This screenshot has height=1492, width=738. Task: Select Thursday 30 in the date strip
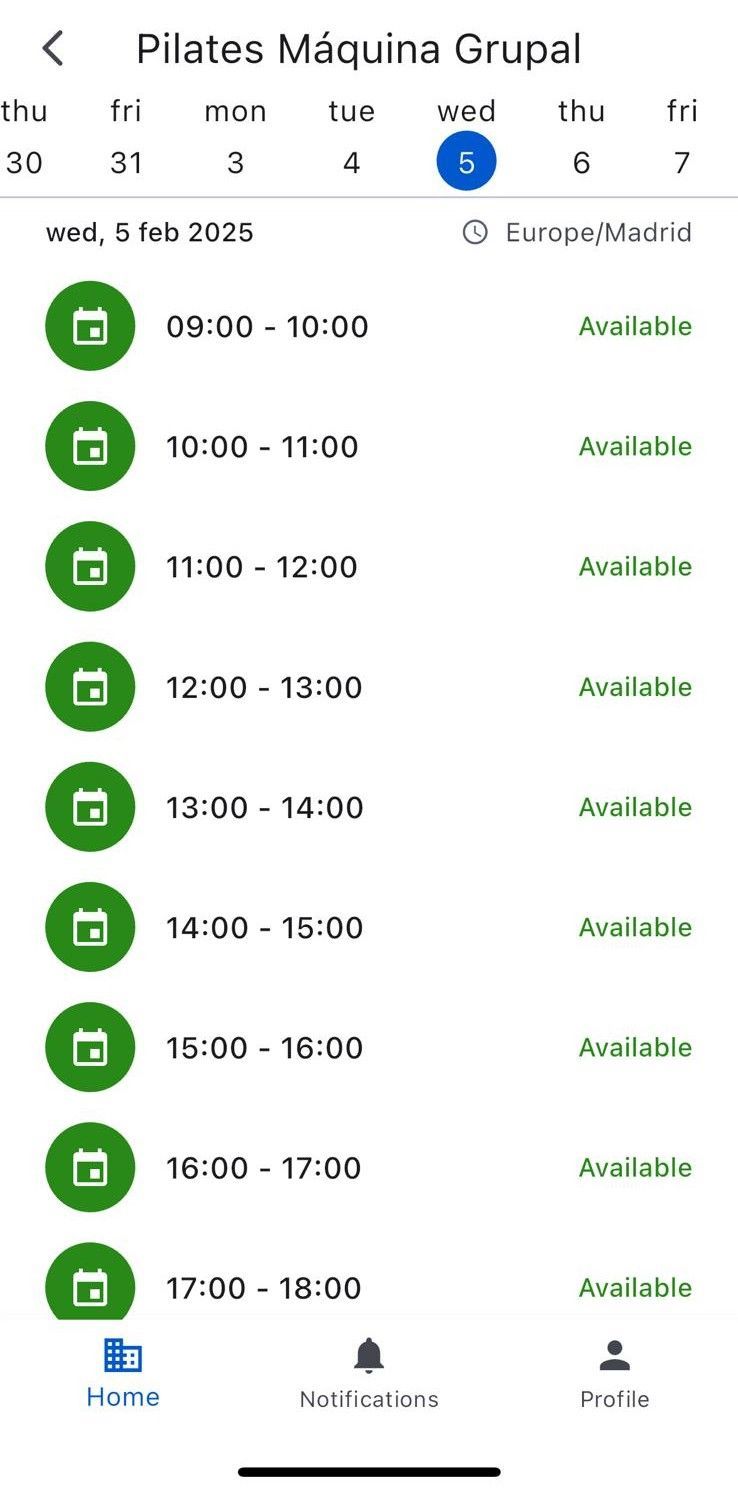click(x=24, y=138)
